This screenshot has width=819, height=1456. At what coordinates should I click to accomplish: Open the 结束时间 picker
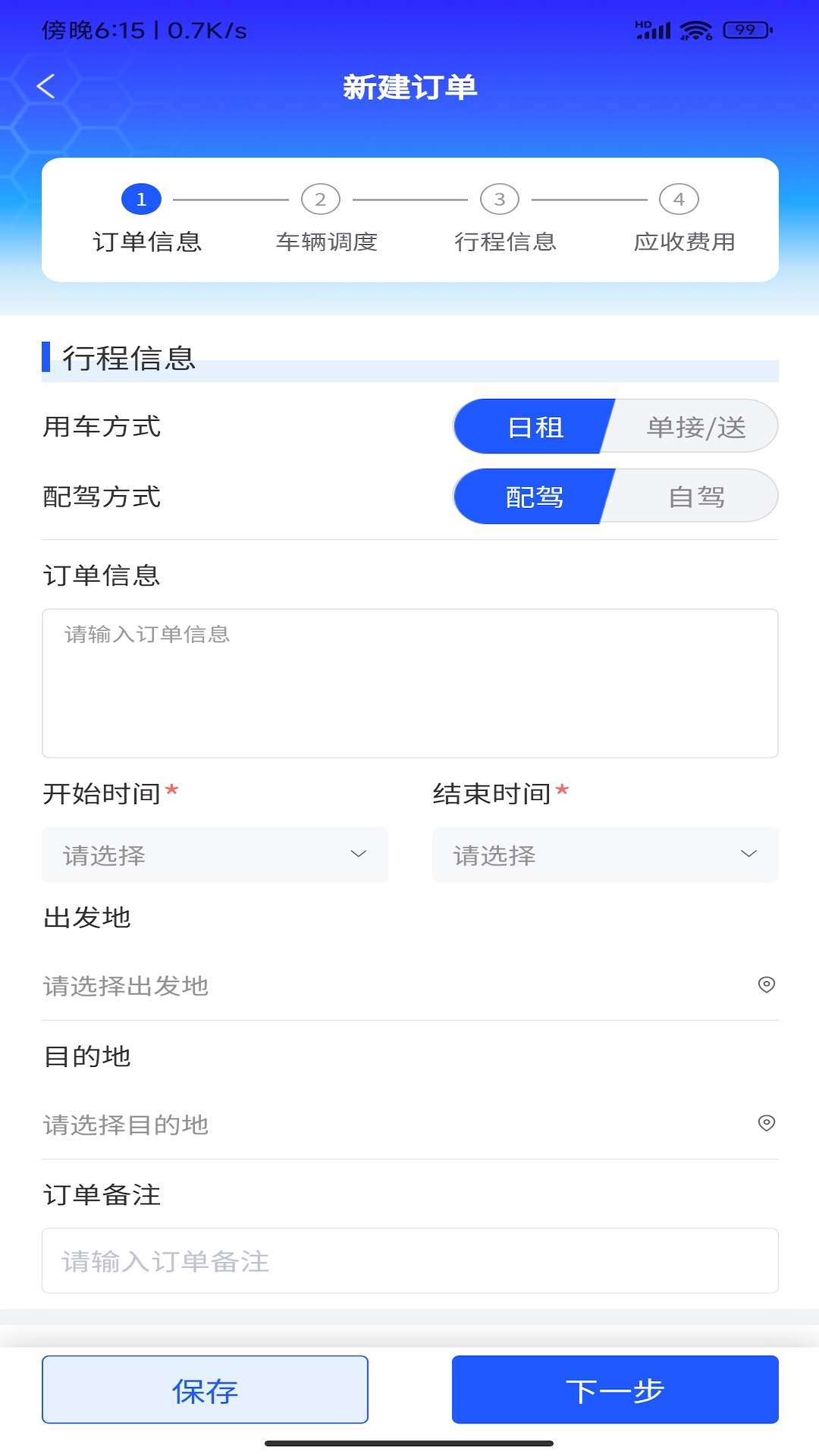(x=605, y=855)
